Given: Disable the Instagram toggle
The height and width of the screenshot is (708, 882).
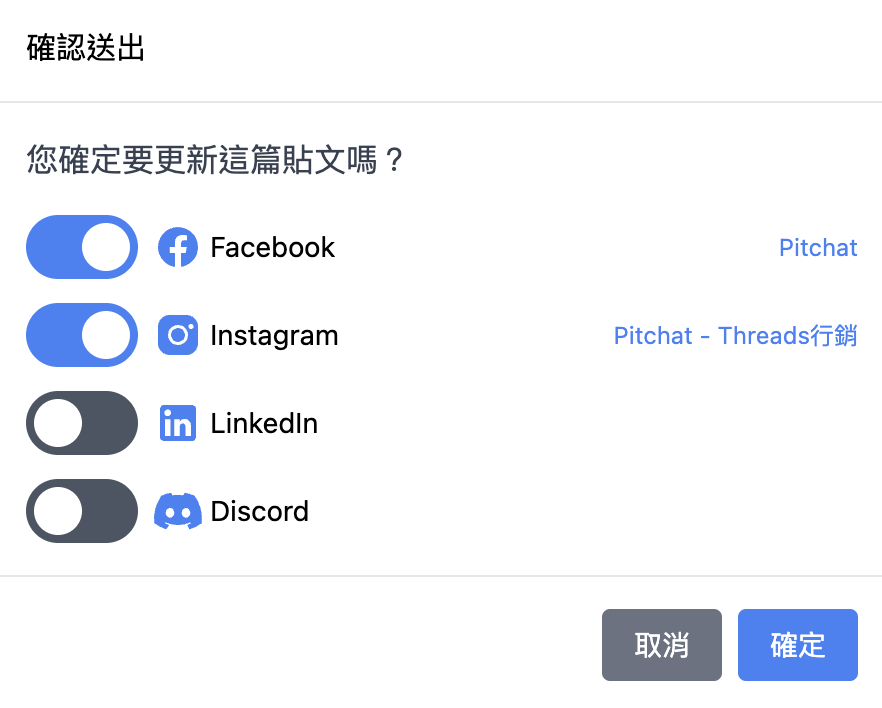Looking at the screenshot, I should 82,335.
